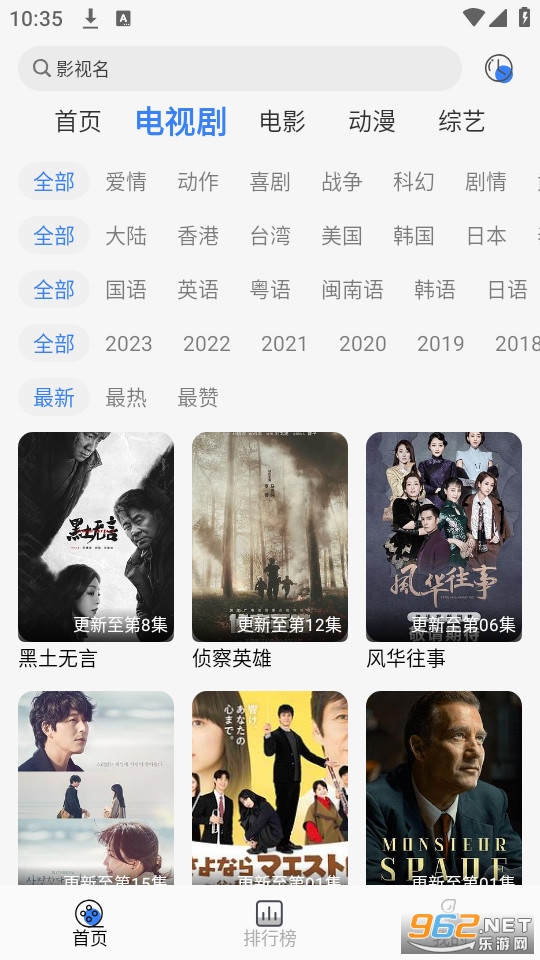Screen dimensions: 540x960
Task: Open the 影视名 search field
Action: pyautogui.click(x=239, y=69)
